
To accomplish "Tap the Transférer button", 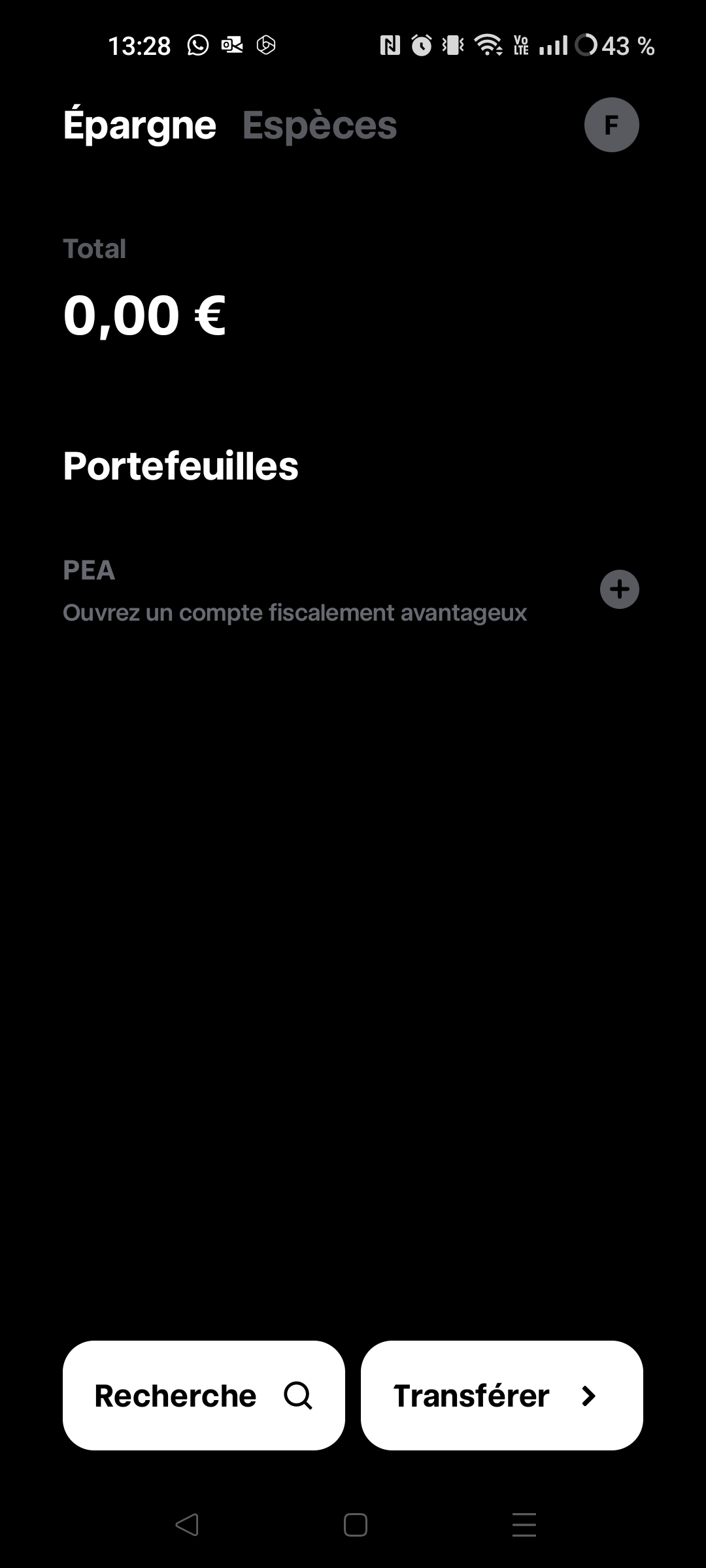I will [501, 1396].
